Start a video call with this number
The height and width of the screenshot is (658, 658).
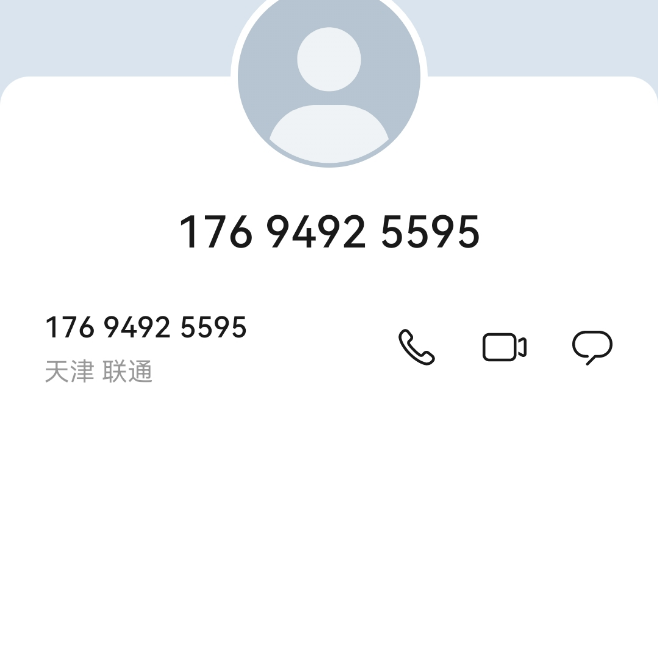[504, 347]
